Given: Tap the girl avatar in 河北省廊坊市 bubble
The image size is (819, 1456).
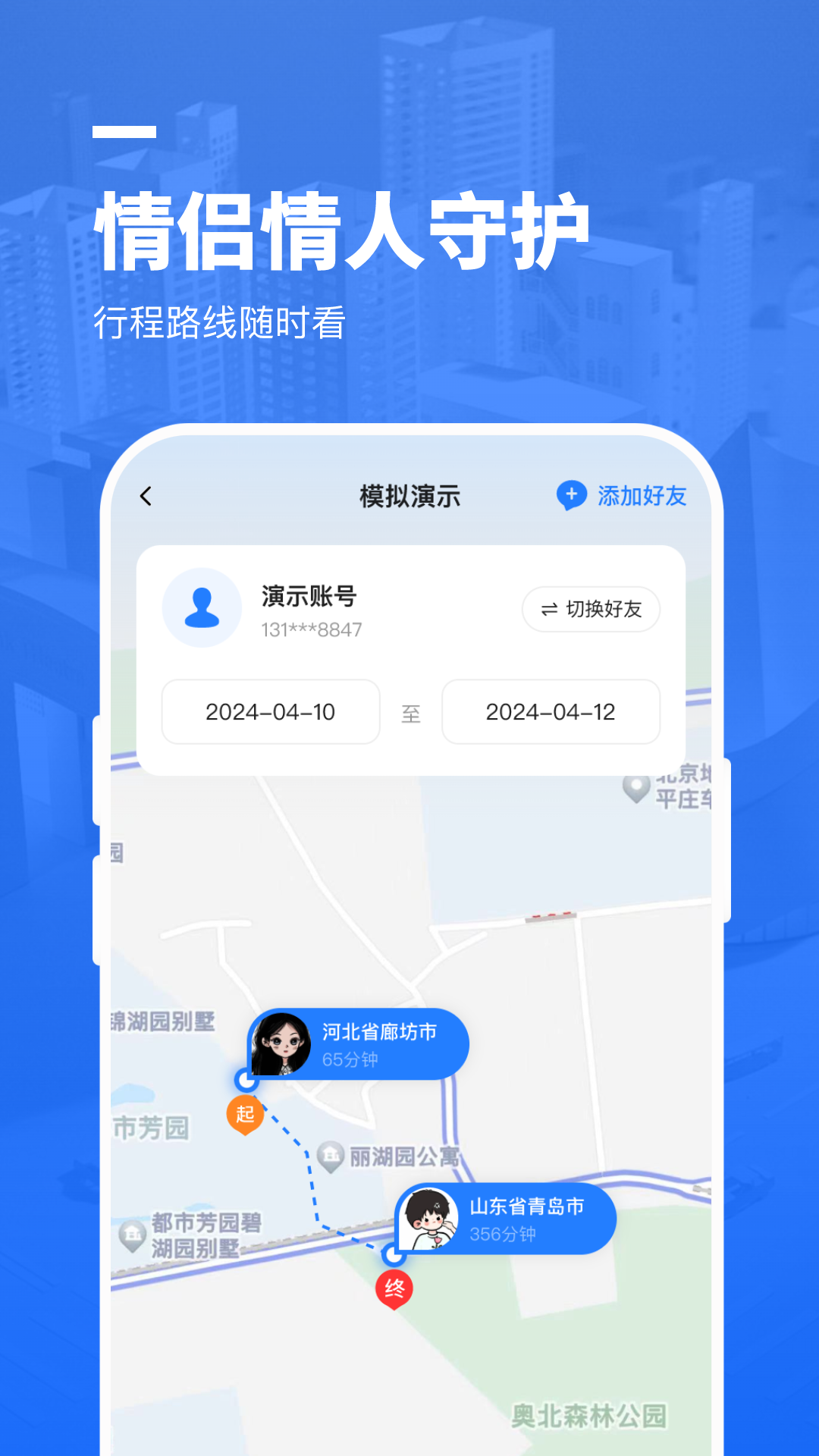Looking at the screenshot, I should [282, 1042].
